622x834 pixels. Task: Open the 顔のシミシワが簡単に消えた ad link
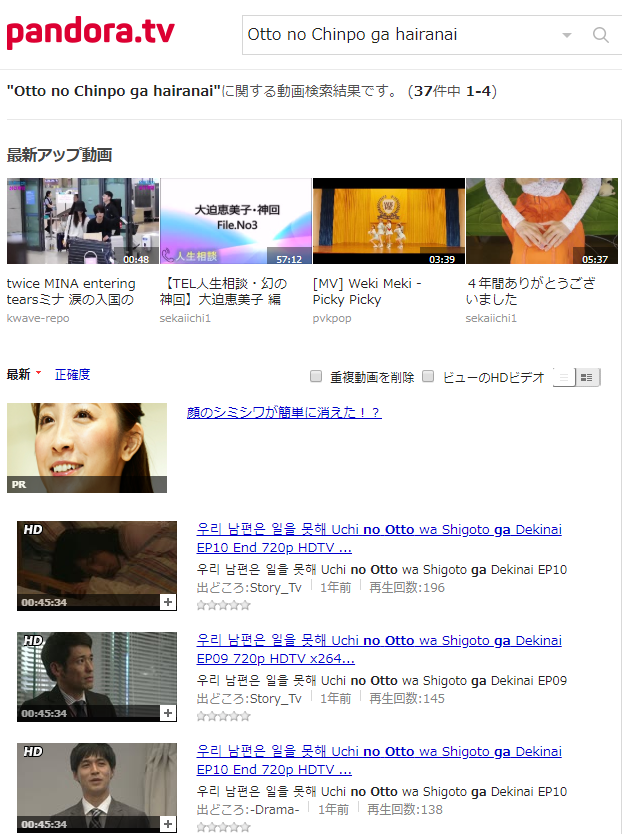tap(283, 412)
